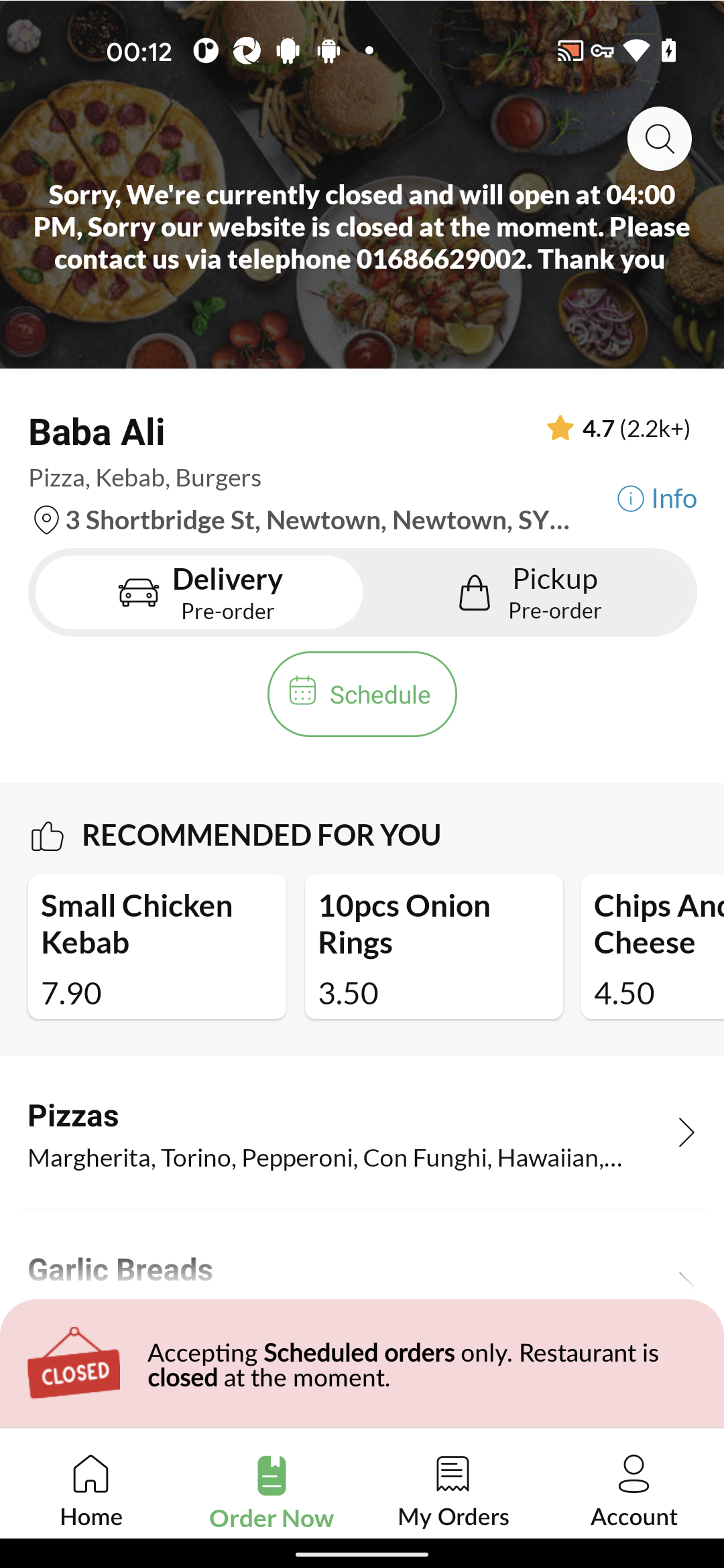Open the Account tab

click(x=633, y=1490)
